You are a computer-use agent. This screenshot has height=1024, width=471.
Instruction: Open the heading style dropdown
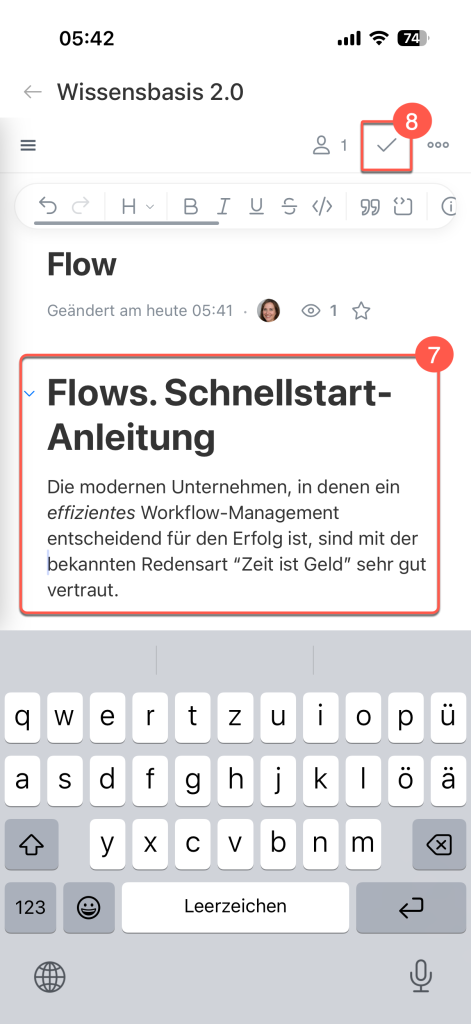pos(137,207)
